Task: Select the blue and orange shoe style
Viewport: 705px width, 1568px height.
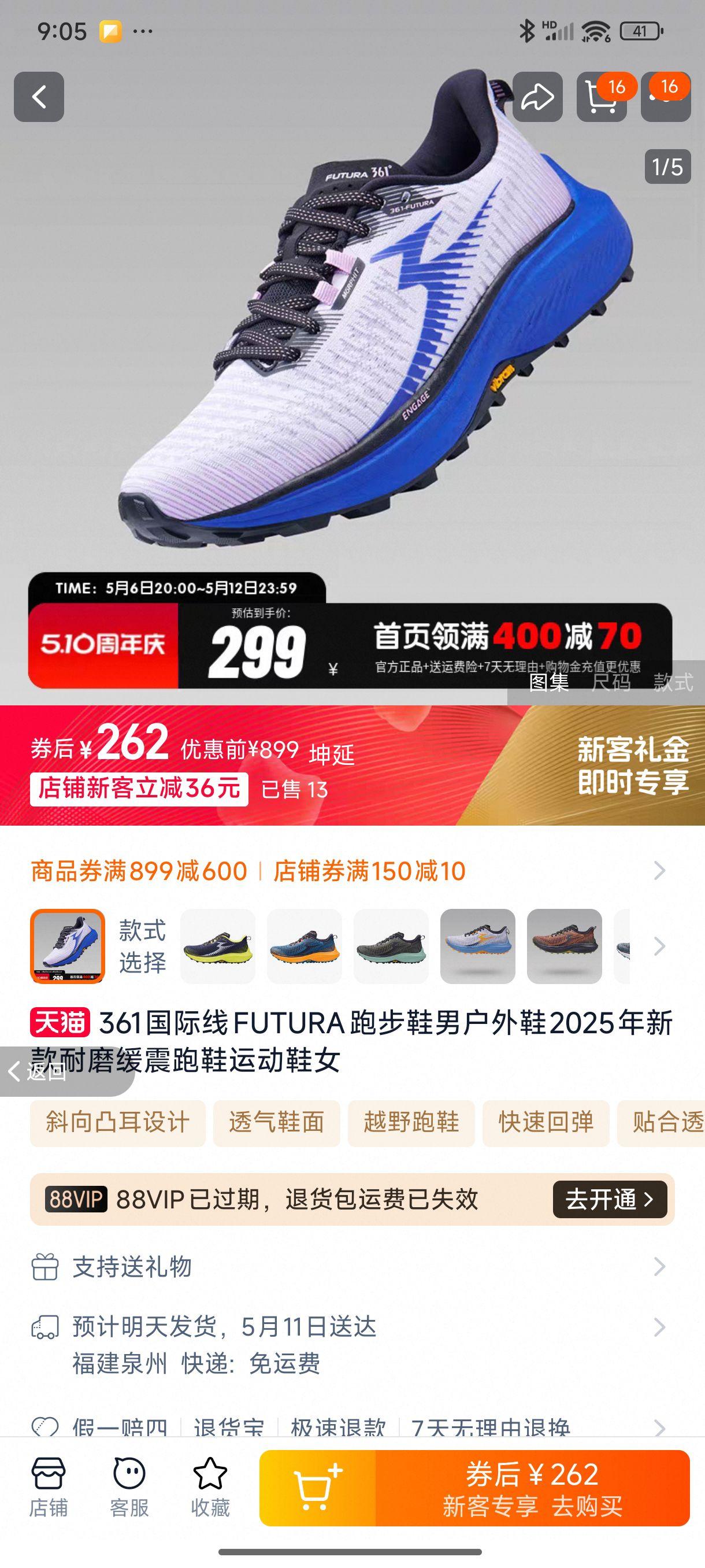Action: 304,946
